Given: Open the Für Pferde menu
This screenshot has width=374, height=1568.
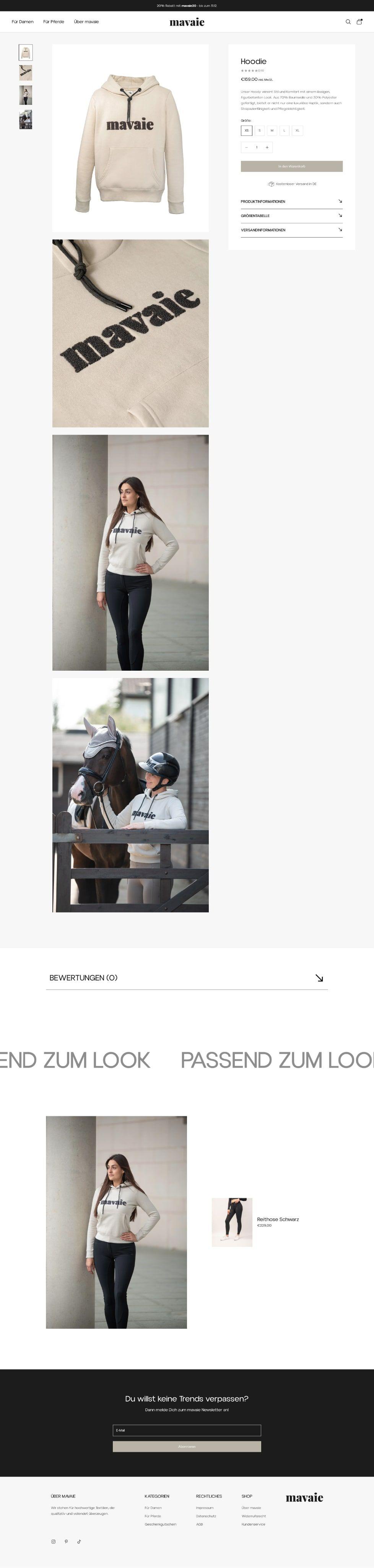Looking at the screenshot, I should [x=54, y=22].
